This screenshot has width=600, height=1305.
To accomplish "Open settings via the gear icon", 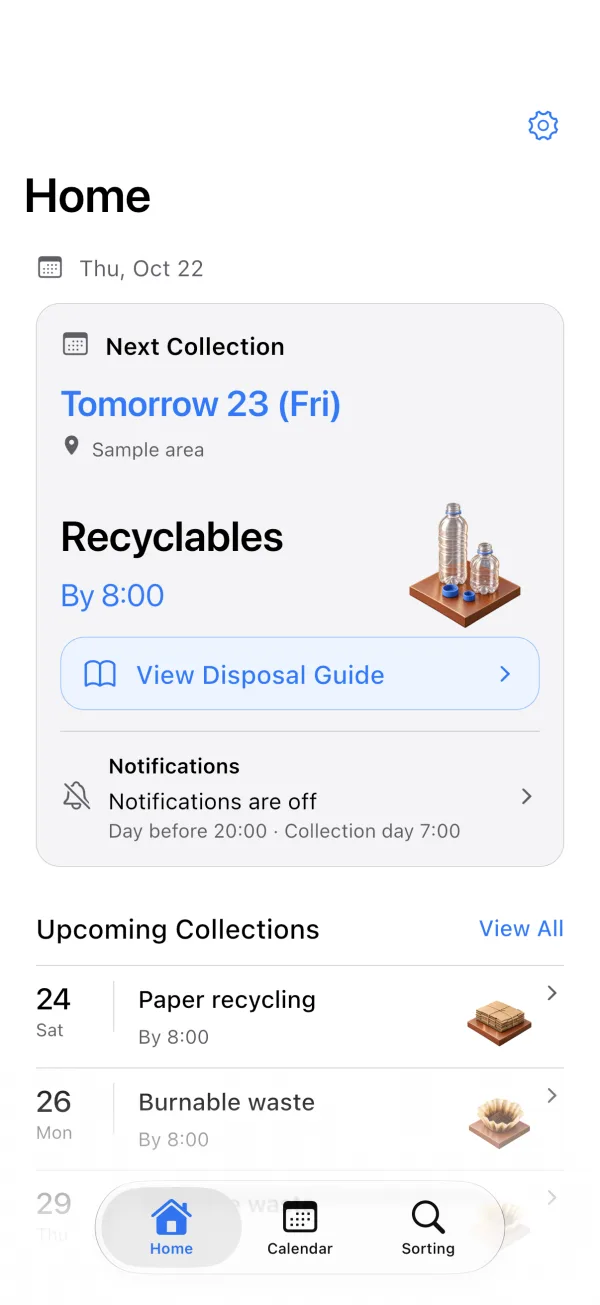I will 543,125.
